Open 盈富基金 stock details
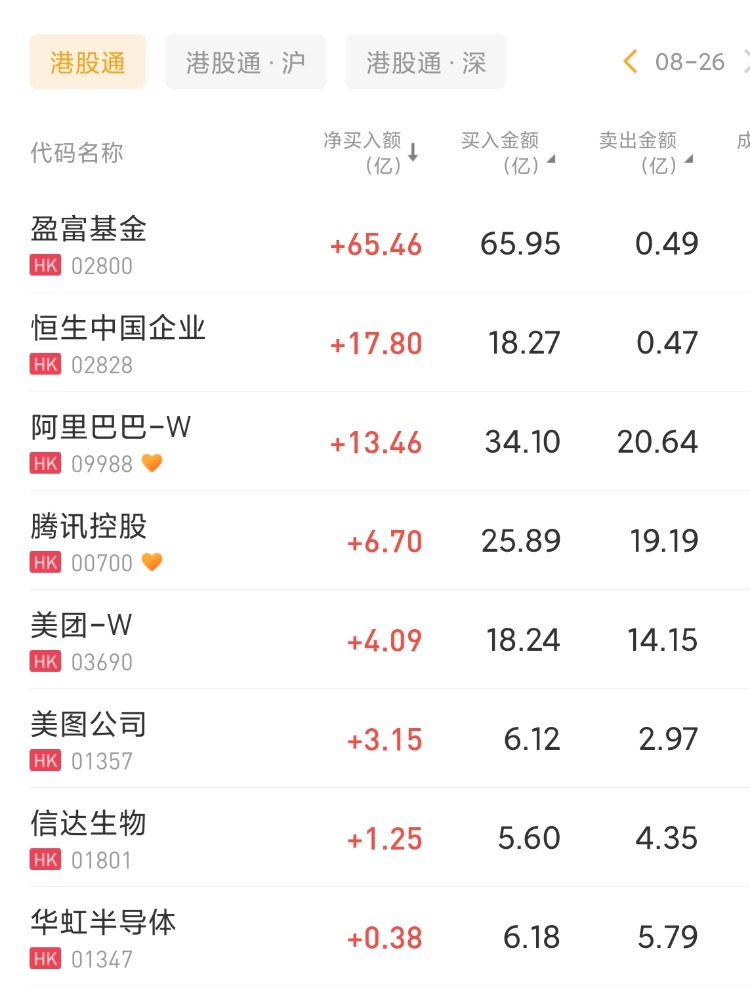 click(x=89, y=243)
